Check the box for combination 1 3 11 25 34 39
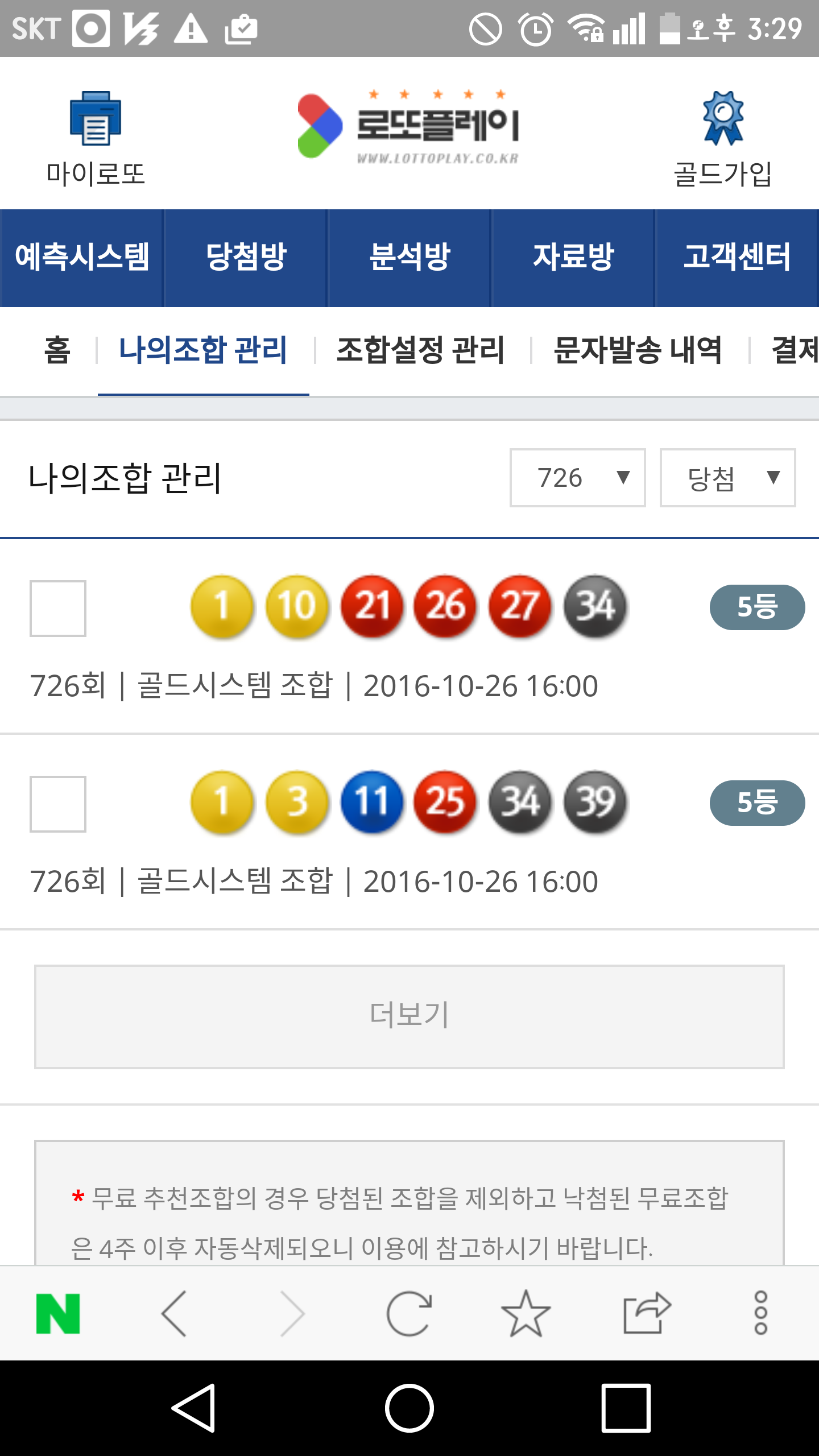 pyautogui.click(x=58, y=804)
